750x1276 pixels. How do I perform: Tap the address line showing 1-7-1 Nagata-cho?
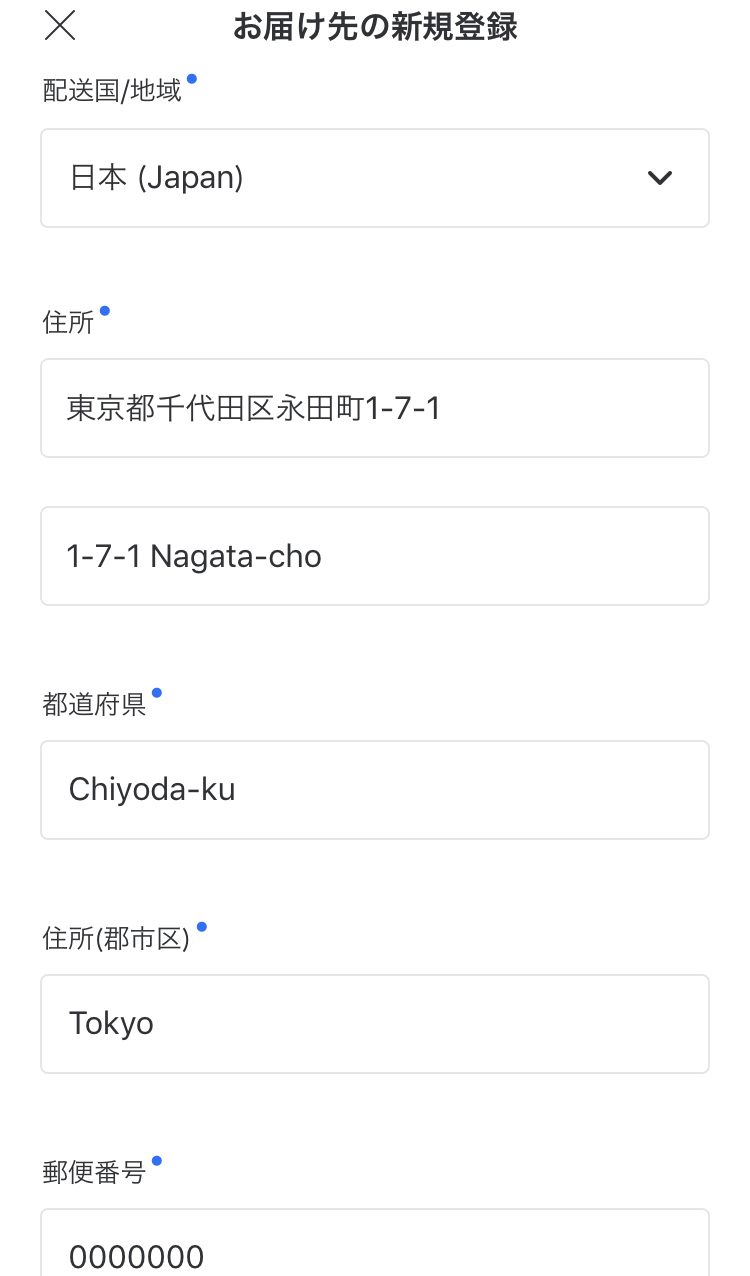point(375,556)
